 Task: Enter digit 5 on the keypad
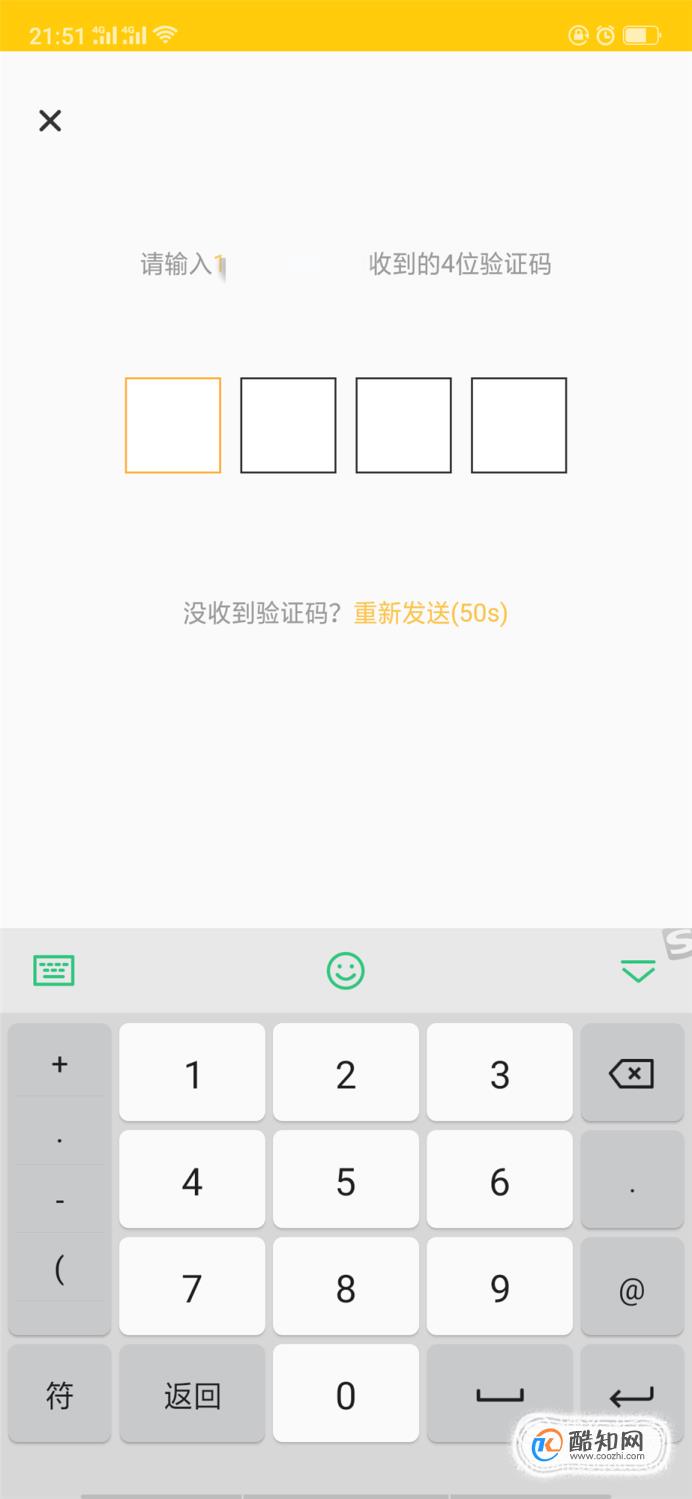(x=346, y=1181)
